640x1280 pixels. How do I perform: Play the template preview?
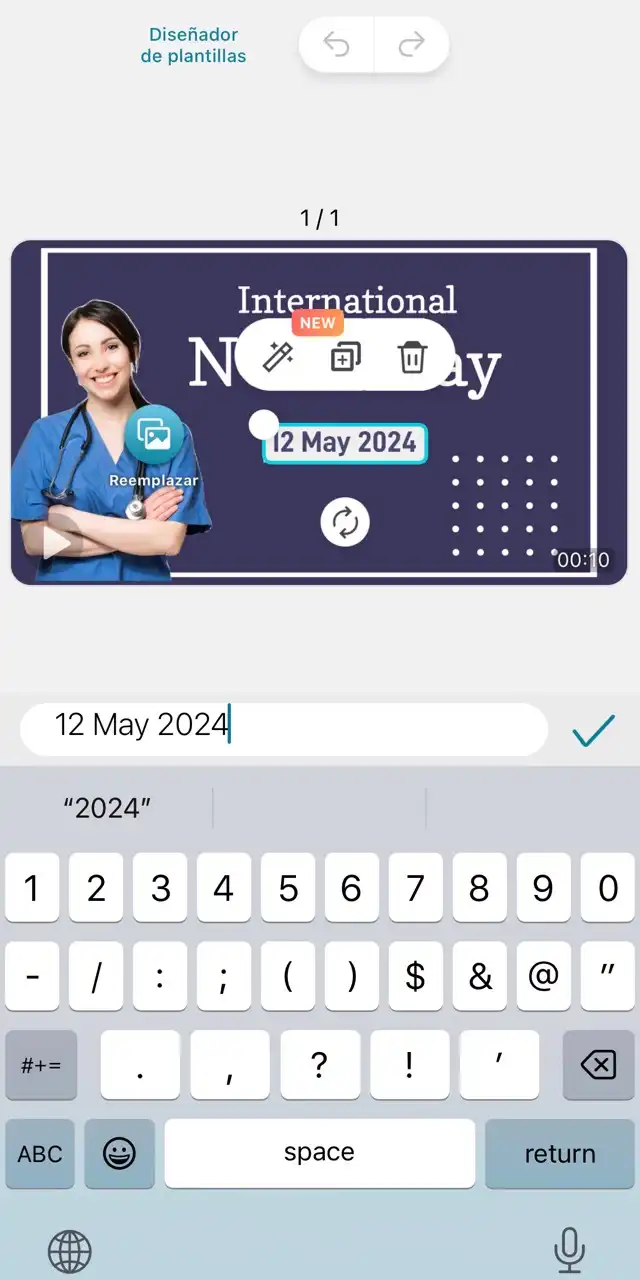pos(56,541)
